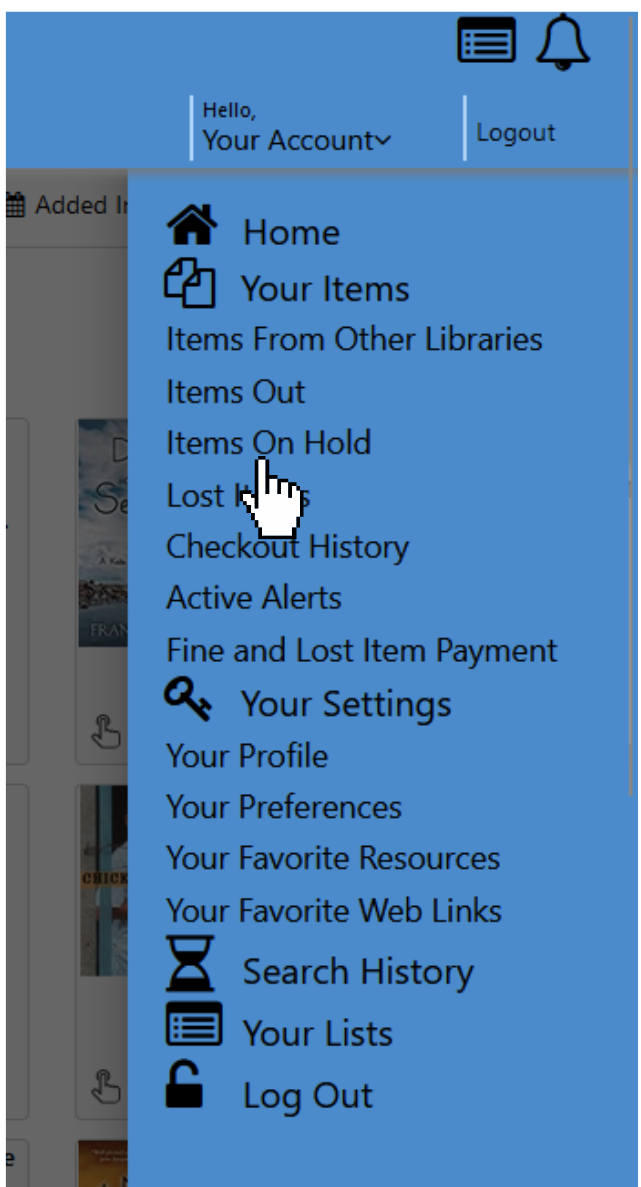Open Your Preferences
Image resolution: width=641 pixels, height=1187 pixels.
pos(284,807)
